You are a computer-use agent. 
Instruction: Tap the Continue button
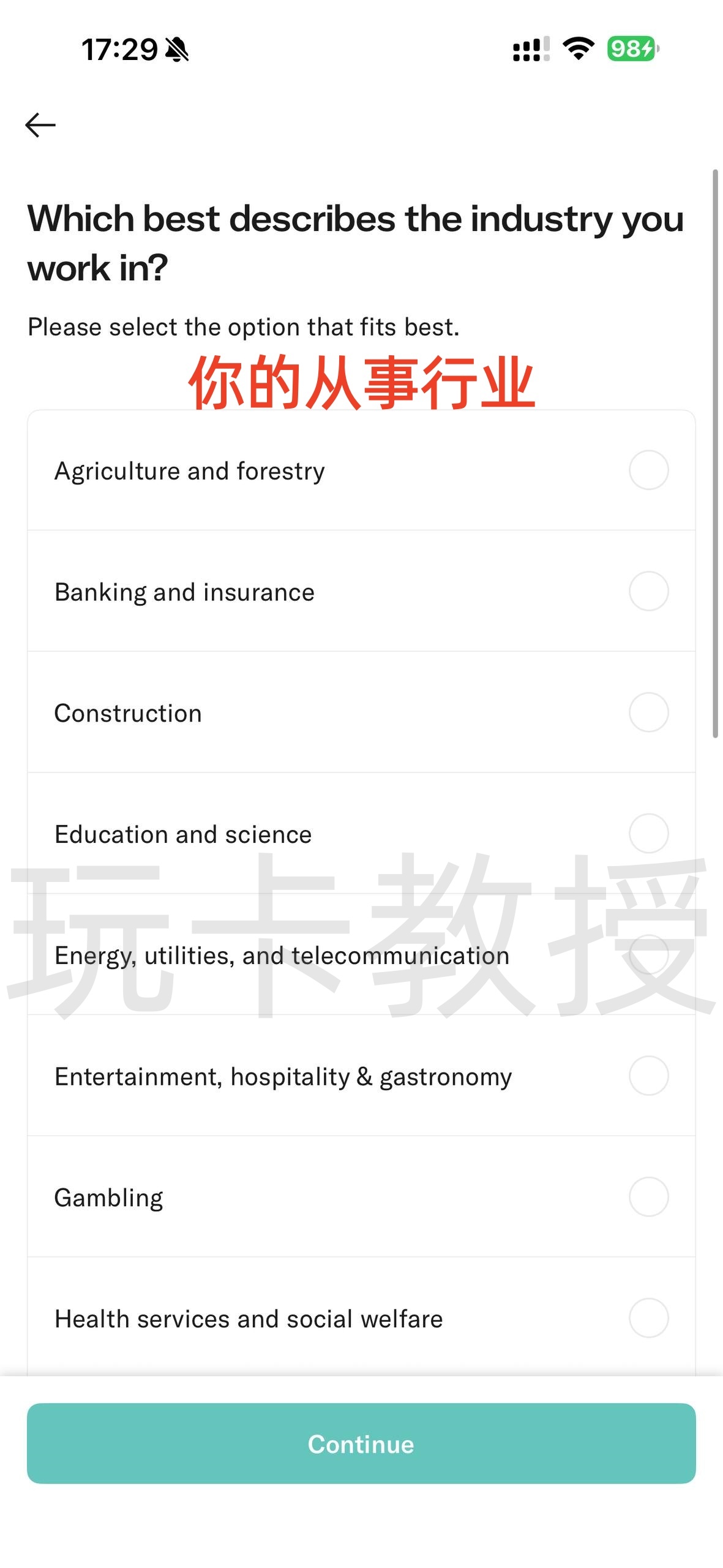pyautogui.click(x=361, y=1444)
